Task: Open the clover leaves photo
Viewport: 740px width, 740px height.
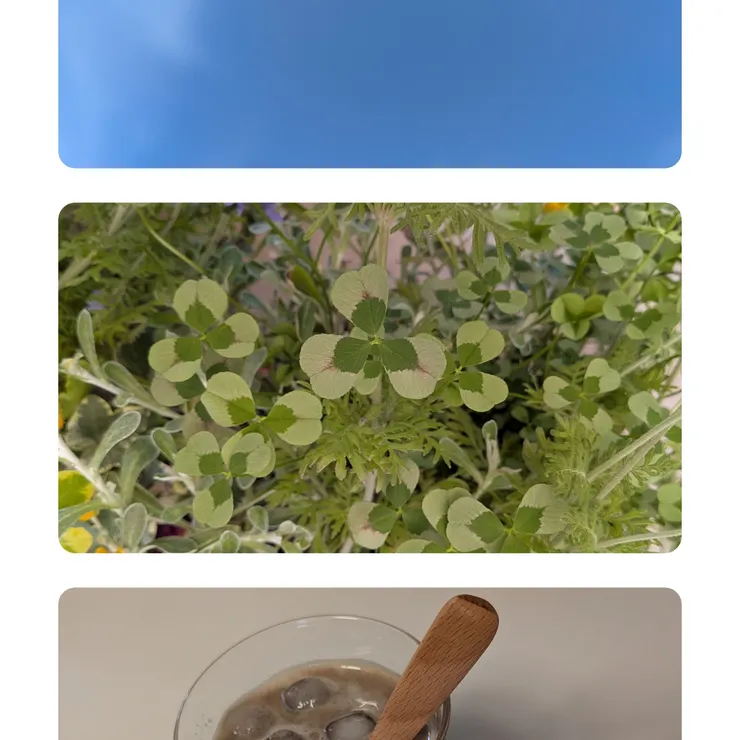Action: (x=370, y=378)
